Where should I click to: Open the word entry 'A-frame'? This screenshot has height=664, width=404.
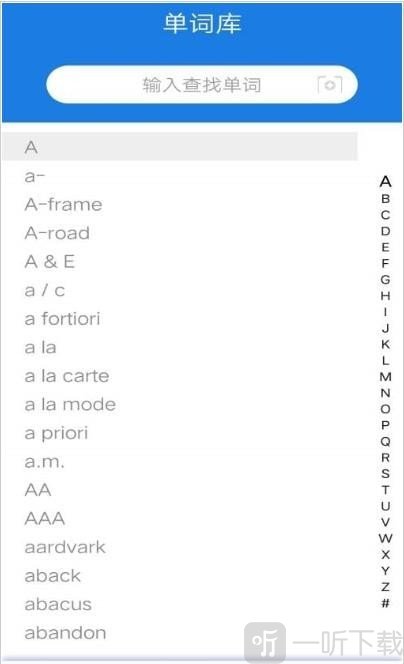[x=64, y=205]
